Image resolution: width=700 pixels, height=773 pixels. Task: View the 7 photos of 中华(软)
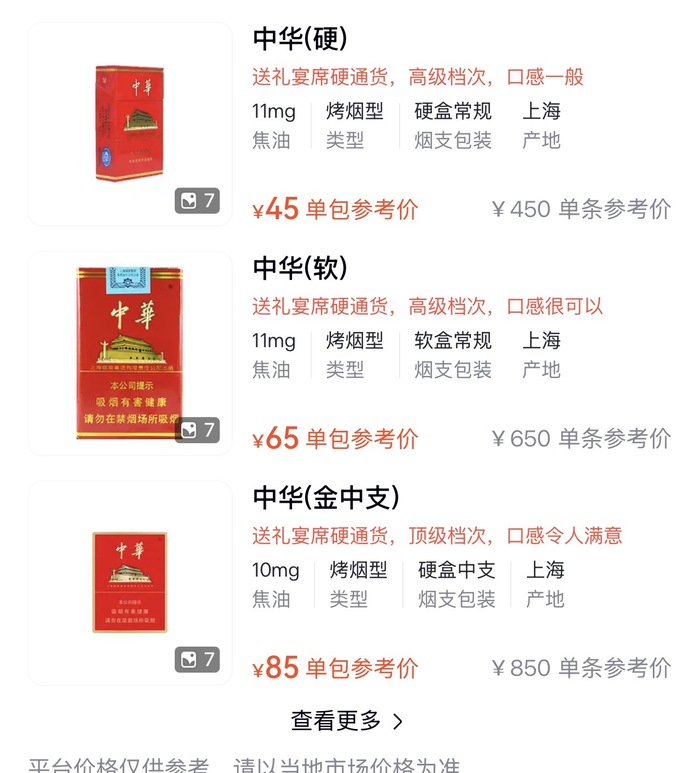click(196, 430)
